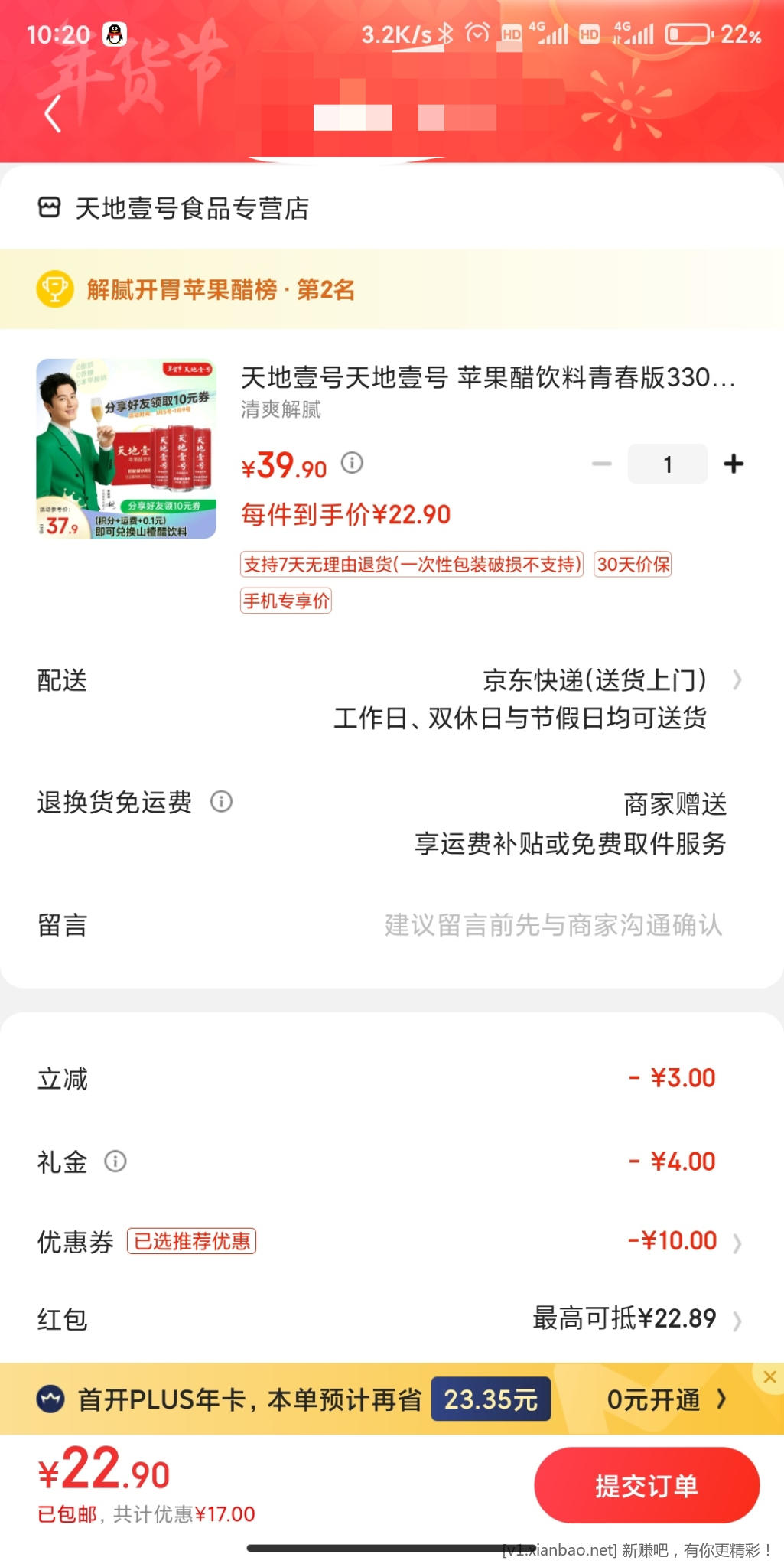Enter a note in the 留言 field
This screenshot has height=1567, width=784.
point(552,925)
